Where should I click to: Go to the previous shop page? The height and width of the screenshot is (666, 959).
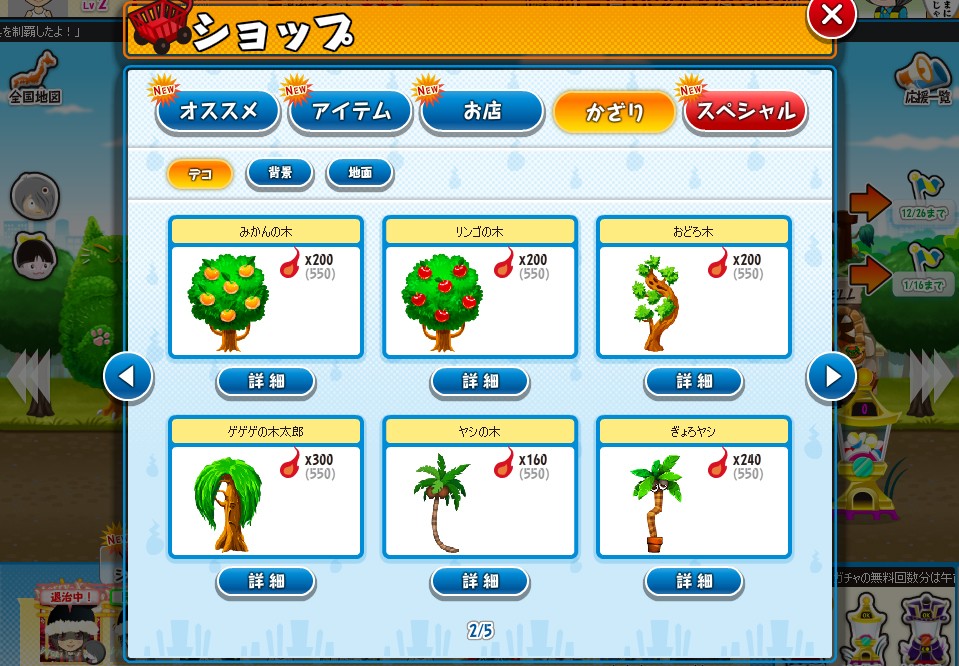[128, 377]
